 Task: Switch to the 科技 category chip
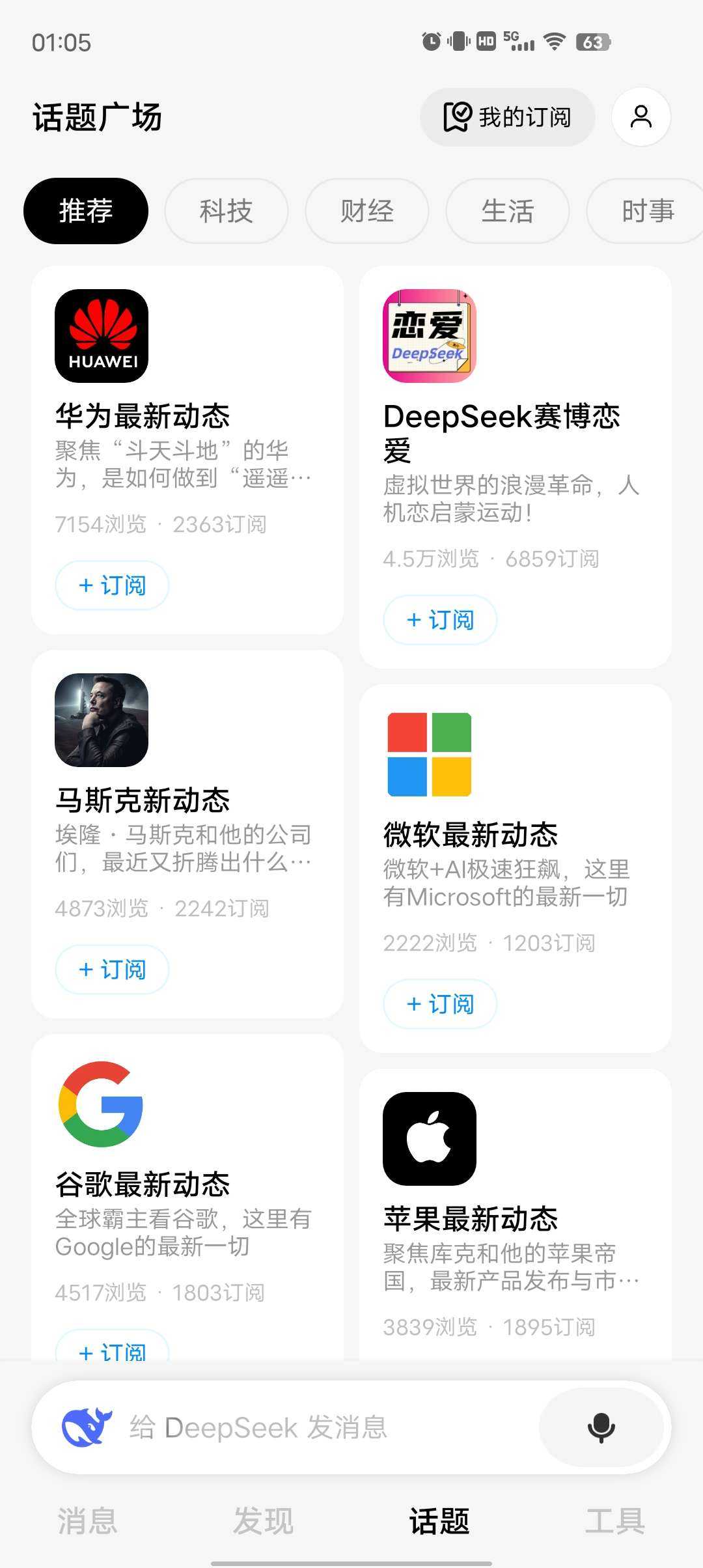click(x=226, y=211)
